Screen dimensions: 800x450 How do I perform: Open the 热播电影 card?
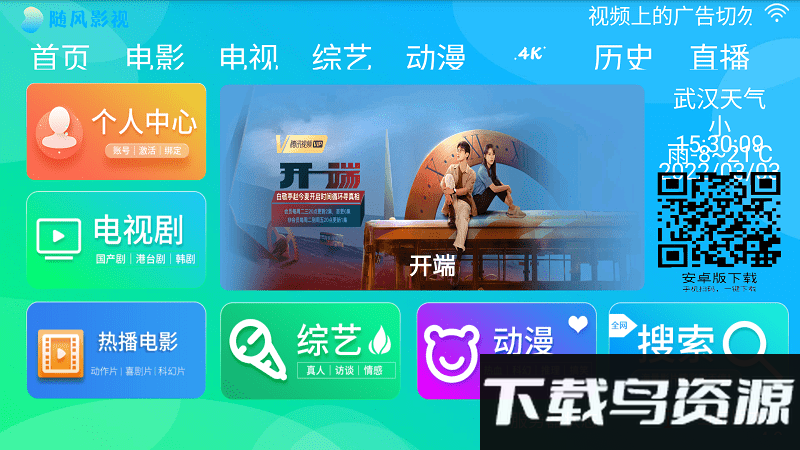[116, 350]
